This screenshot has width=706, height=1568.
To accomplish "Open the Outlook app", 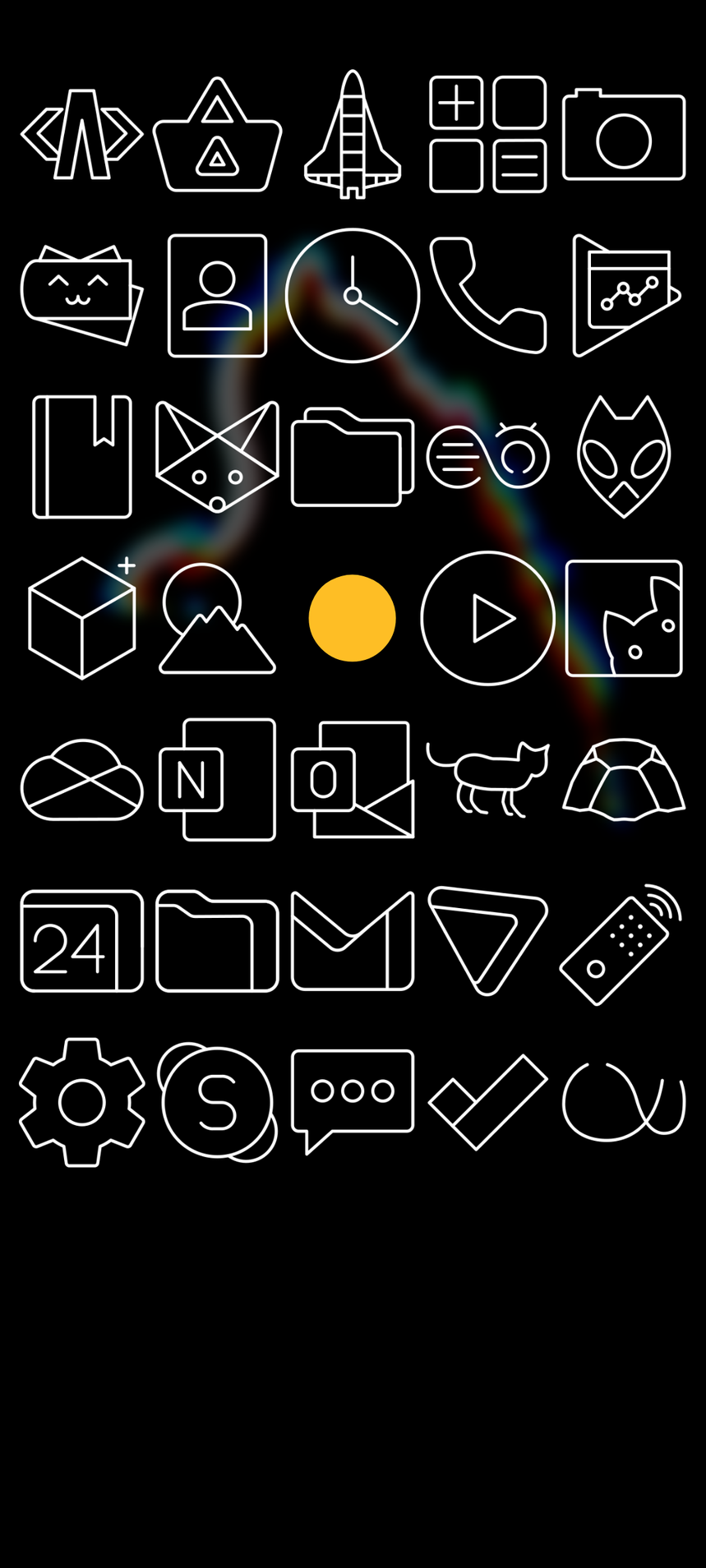I will pyautogui.click(x=353, y=780).
